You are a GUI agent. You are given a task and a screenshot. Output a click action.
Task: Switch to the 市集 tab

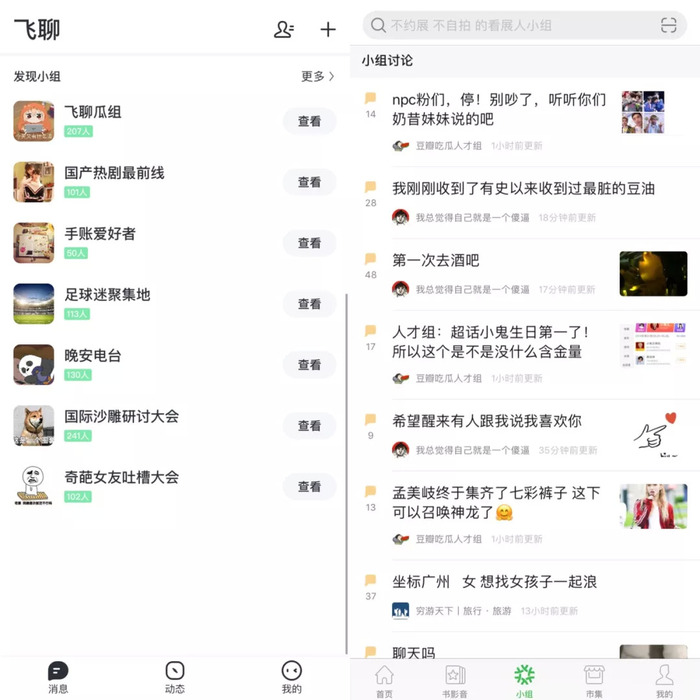click(594, 680)
